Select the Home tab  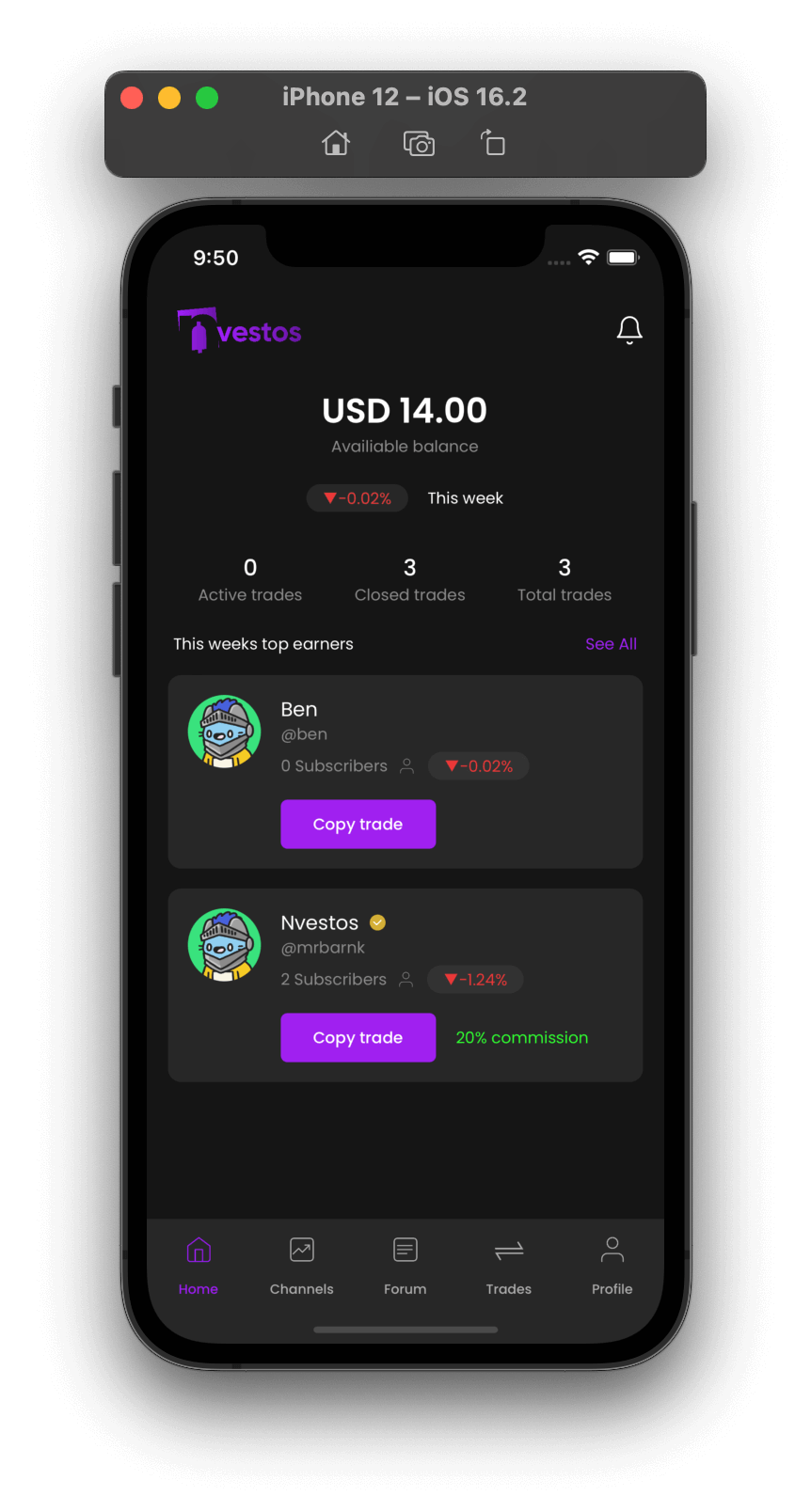tap(199, 1266)
